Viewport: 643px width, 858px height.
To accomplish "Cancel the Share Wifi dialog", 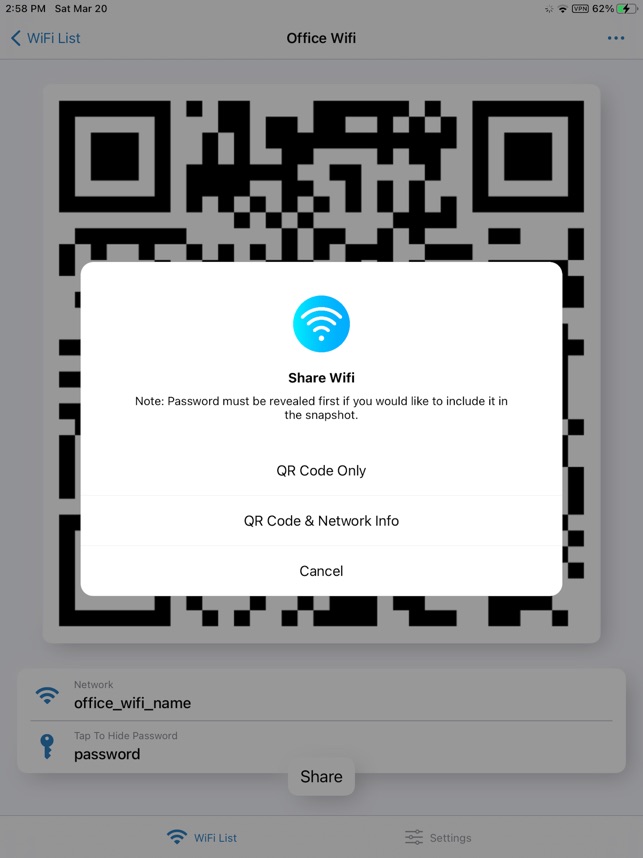I will point(321,571).
